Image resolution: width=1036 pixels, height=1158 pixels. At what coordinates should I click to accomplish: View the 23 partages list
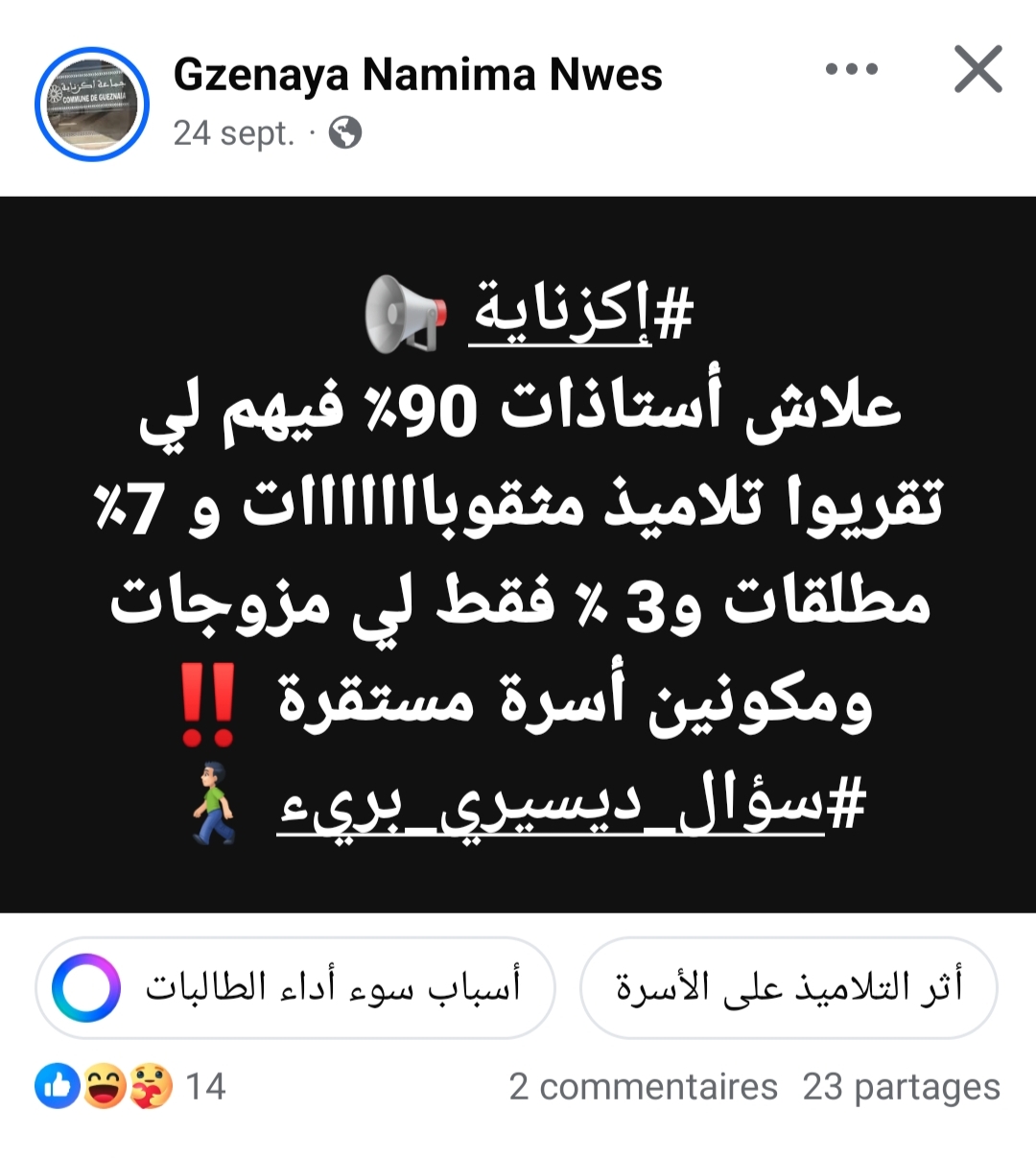point(901,1087)
